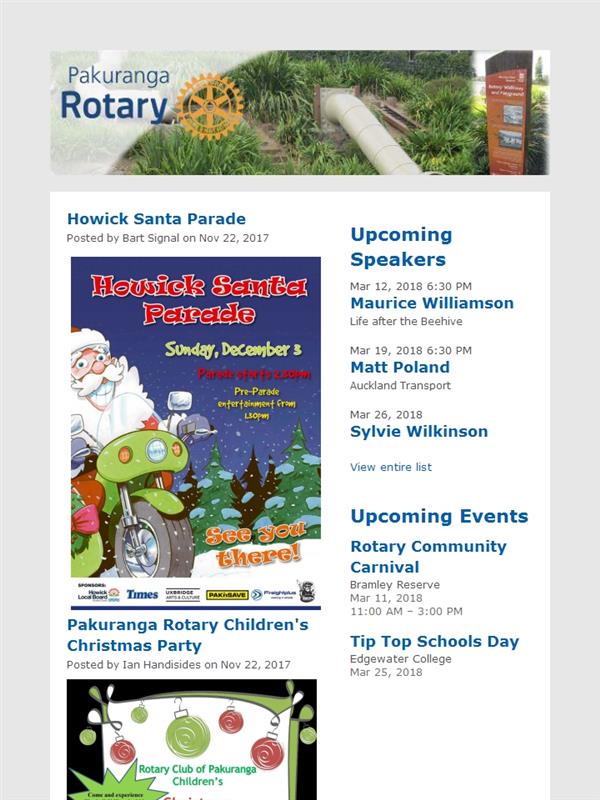Viewport: 600px width, 800px height.
Task: Open the Tip Top Schools Day event
Action: click(434, 642)
